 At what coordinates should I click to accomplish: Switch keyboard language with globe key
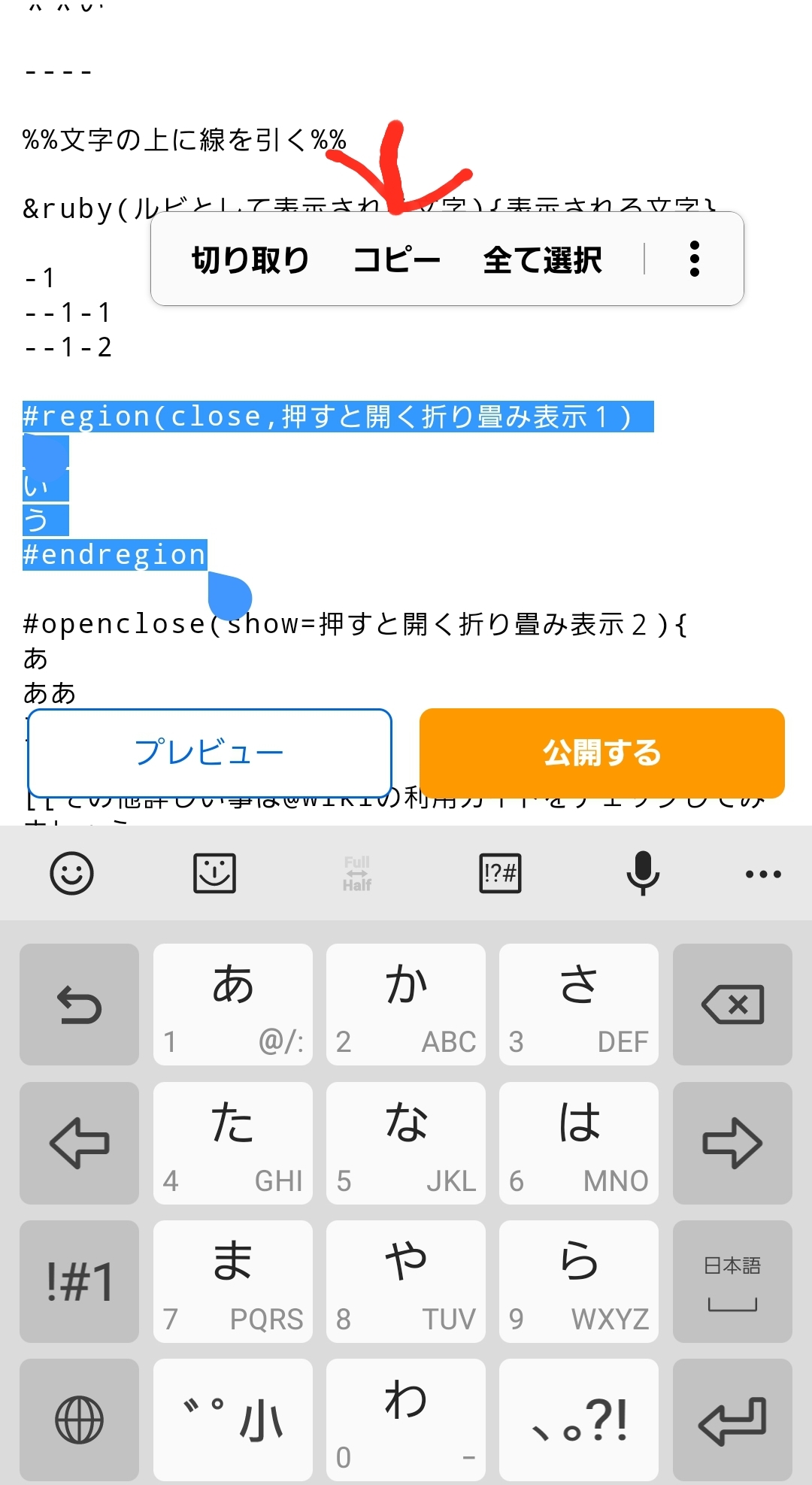79,1420
